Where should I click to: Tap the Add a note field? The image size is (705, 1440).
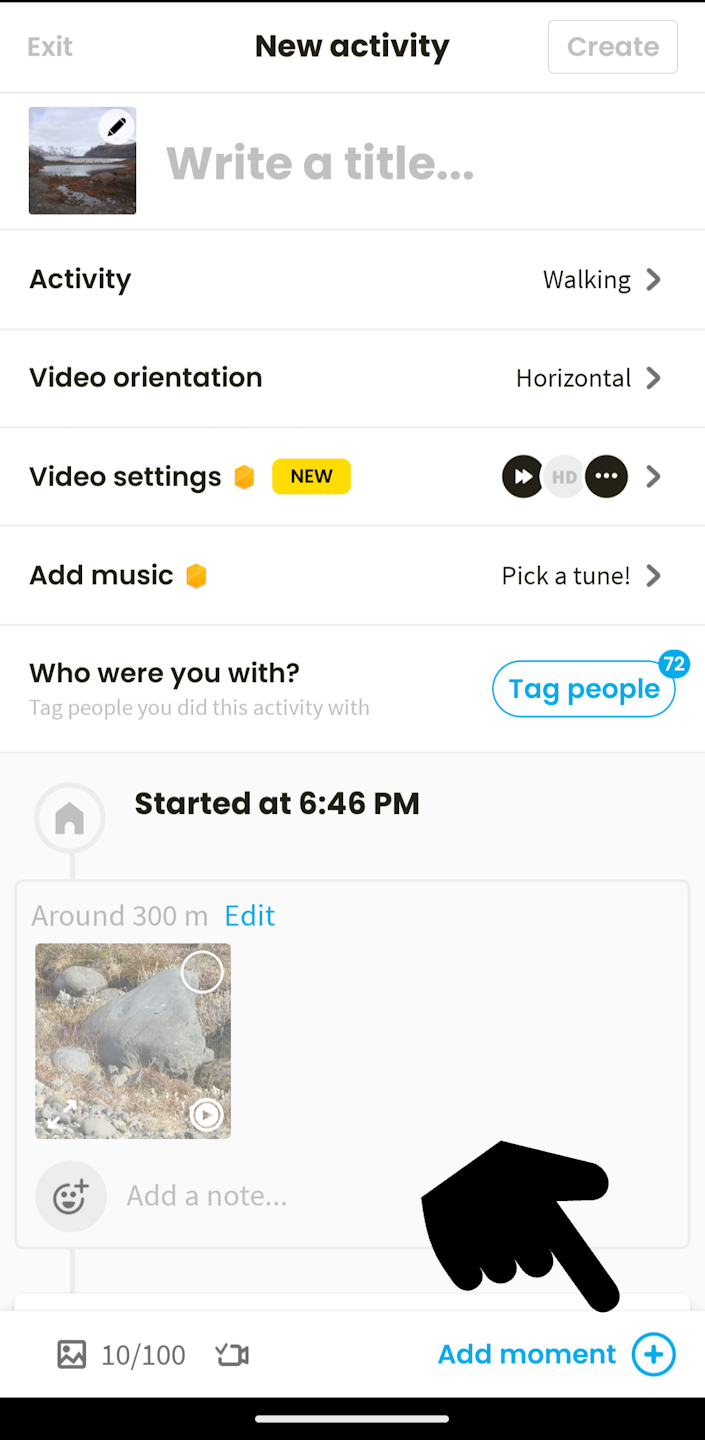point(260,1196)
